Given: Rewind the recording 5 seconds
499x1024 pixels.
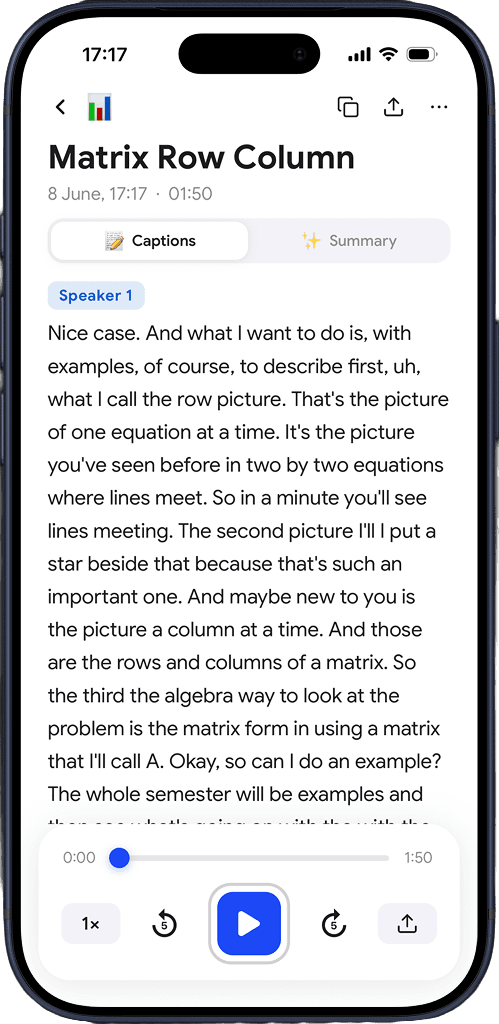Looking at the screenshot, I should point(164,923).
